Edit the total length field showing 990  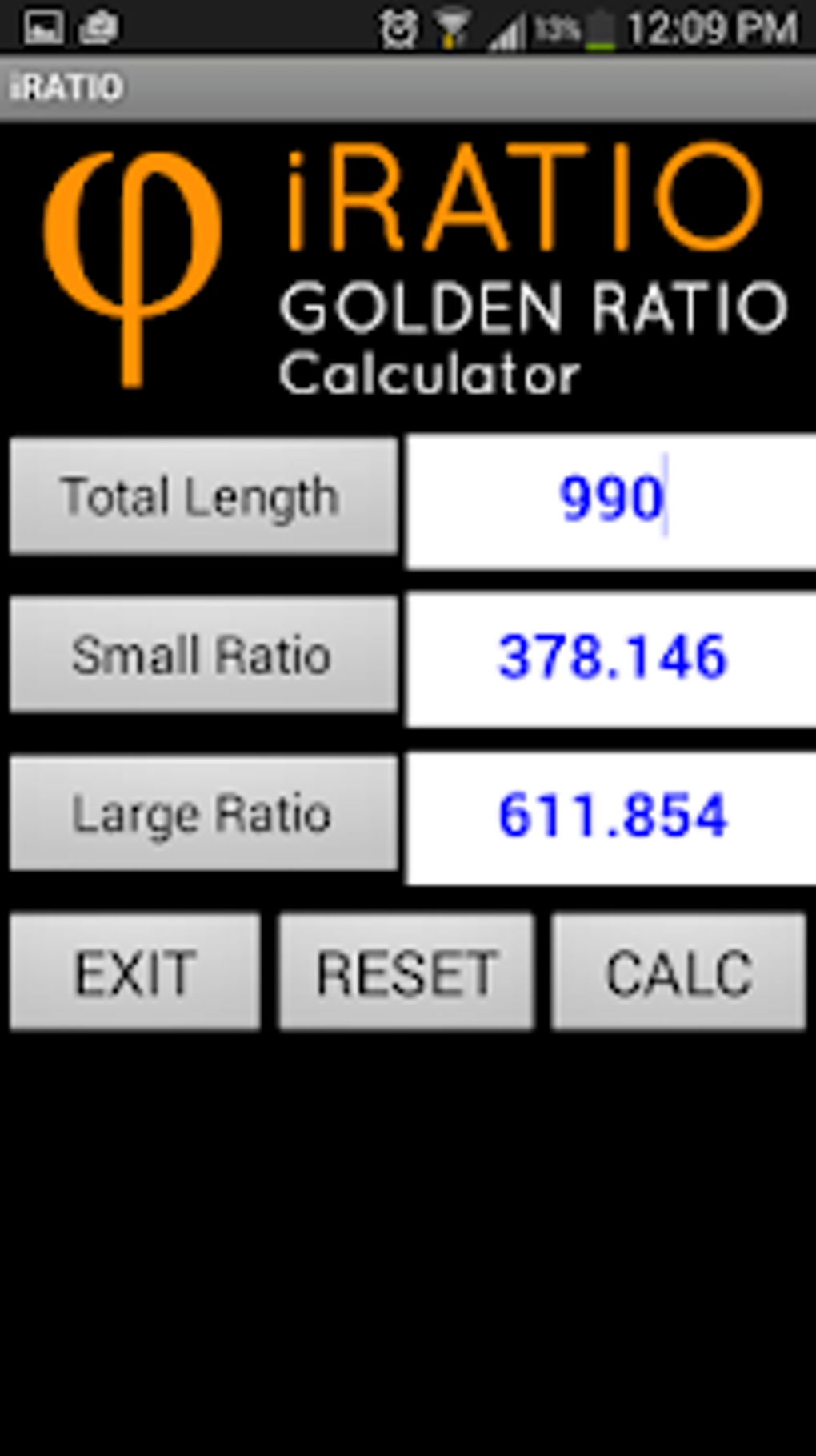pos(611,501)
